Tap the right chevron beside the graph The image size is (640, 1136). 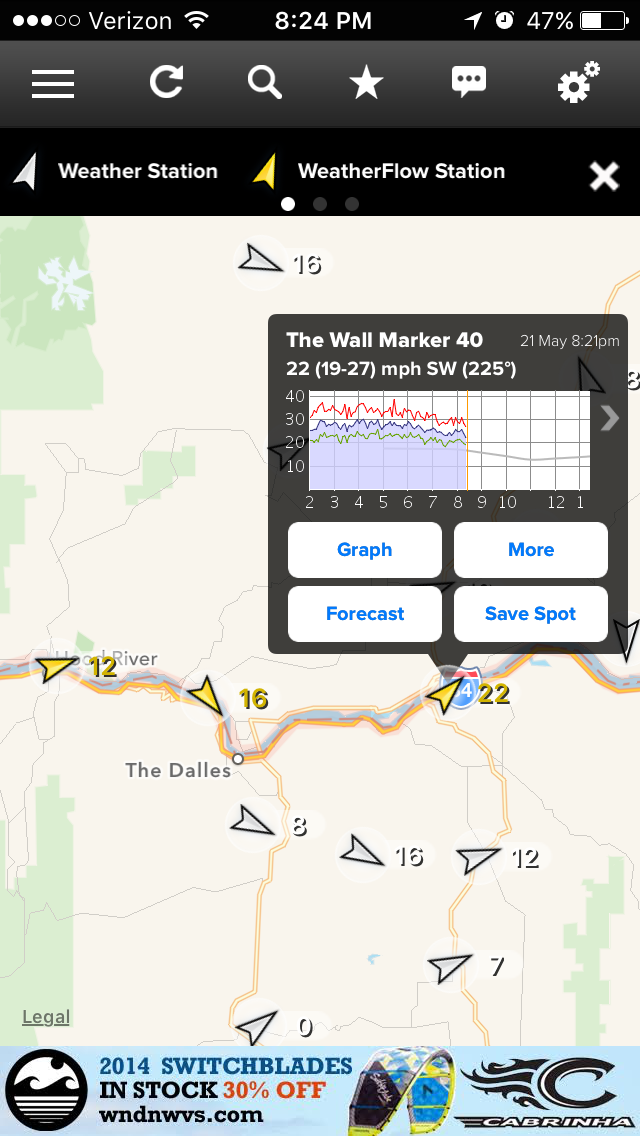(609, 418)
